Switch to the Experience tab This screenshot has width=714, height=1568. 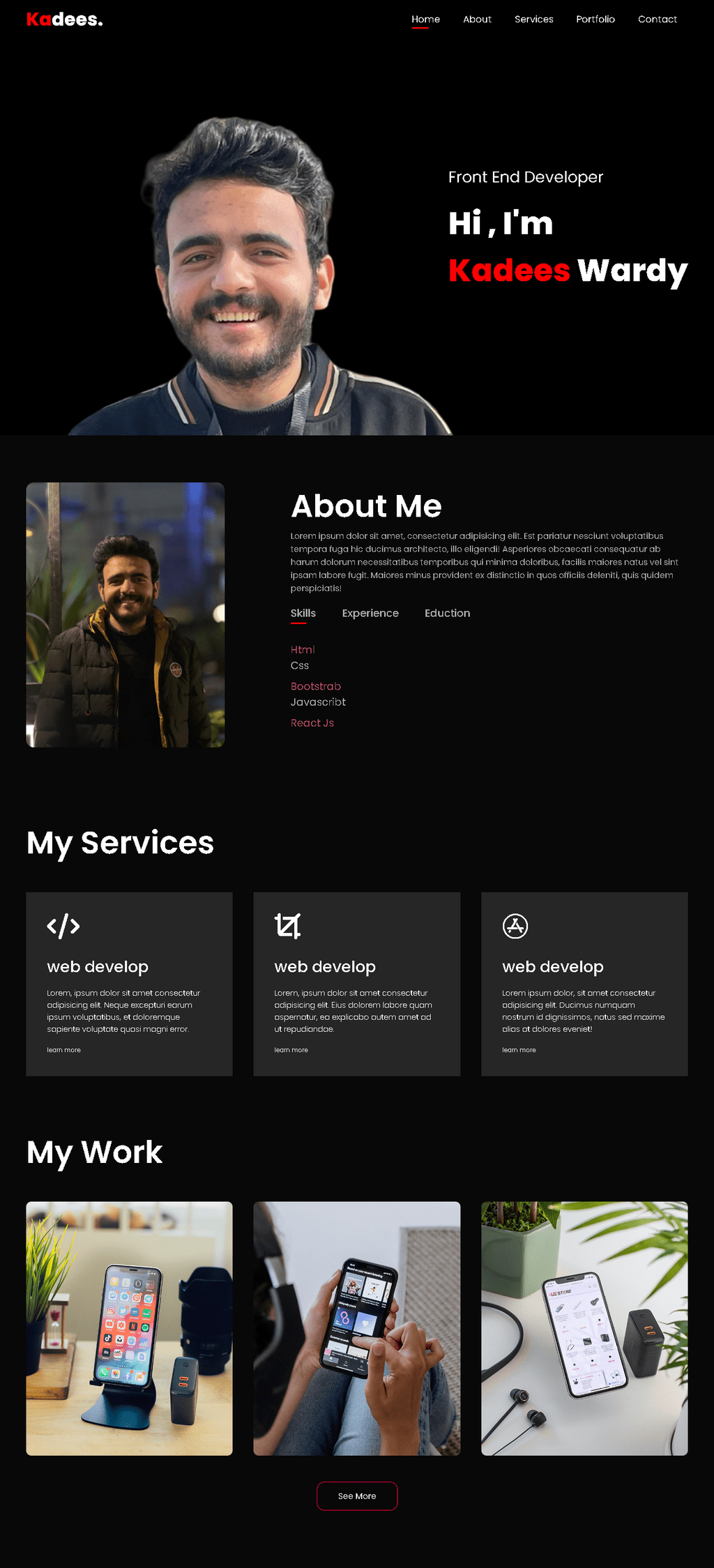(x=370, y=613)
